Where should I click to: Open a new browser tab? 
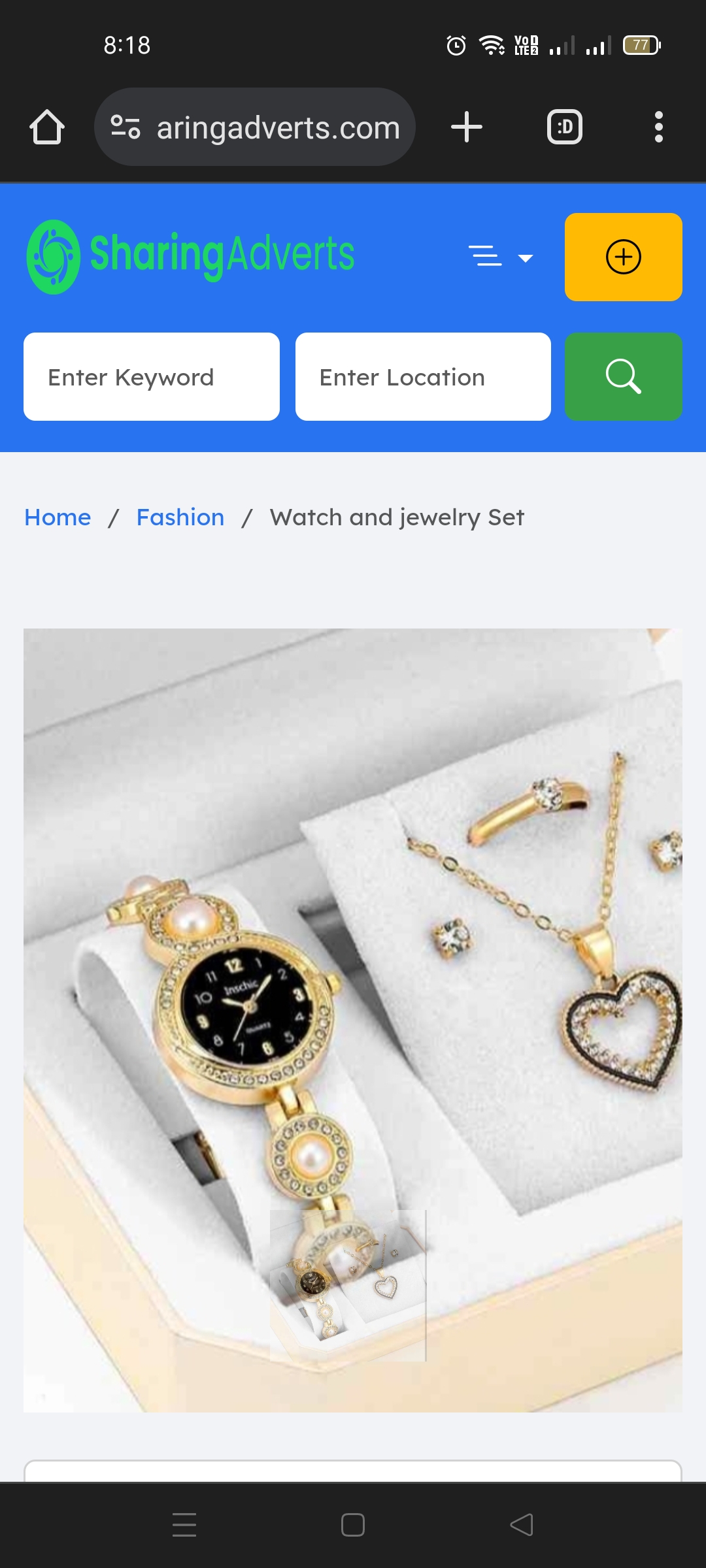[467, 127]
